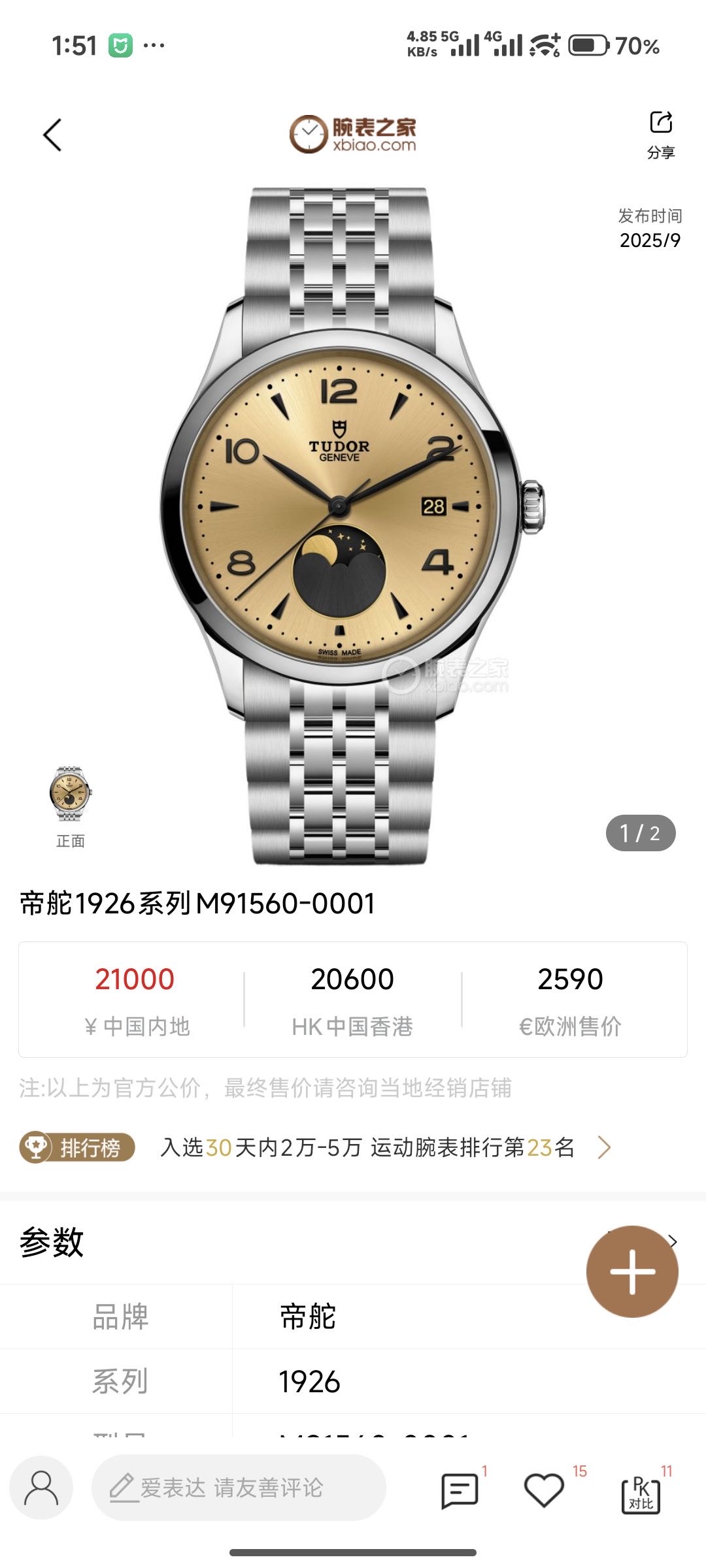
Task: Open the 排行榜 ranking entry
Action: (x=366, y=1147)
